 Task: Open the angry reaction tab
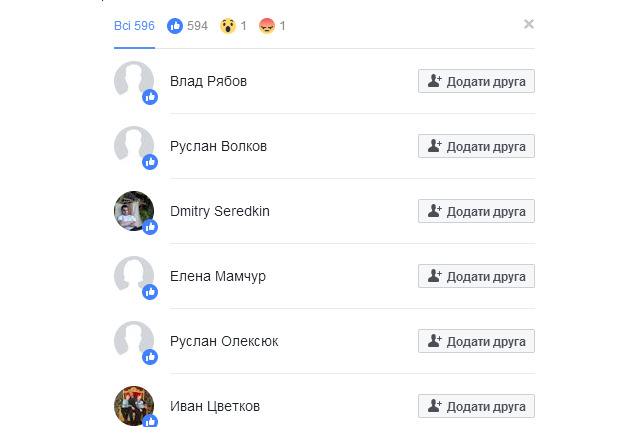point(272,25)
